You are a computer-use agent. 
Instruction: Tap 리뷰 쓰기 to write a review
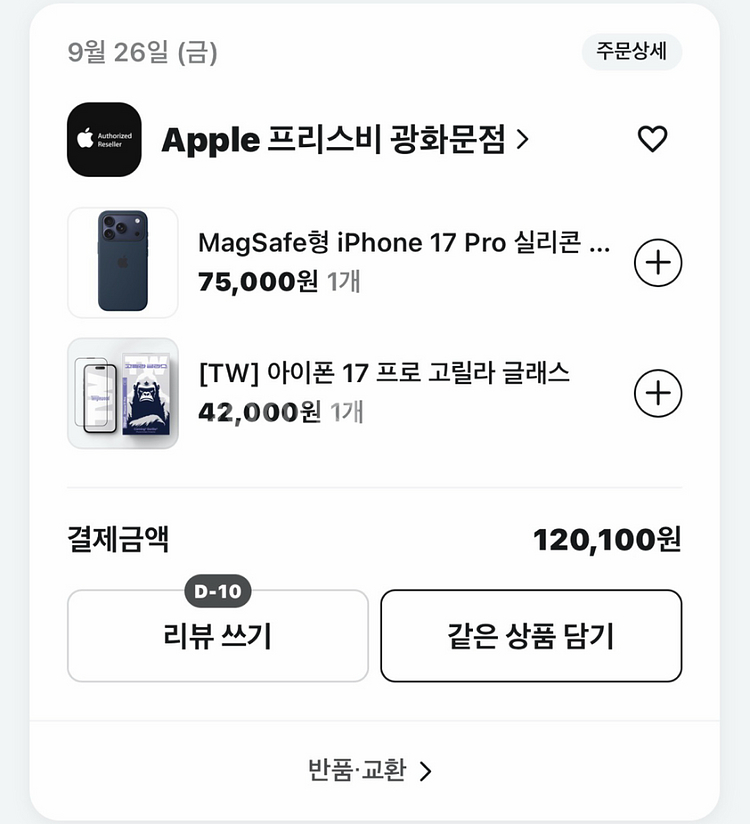pyautogui.click(x=217, y=636)
